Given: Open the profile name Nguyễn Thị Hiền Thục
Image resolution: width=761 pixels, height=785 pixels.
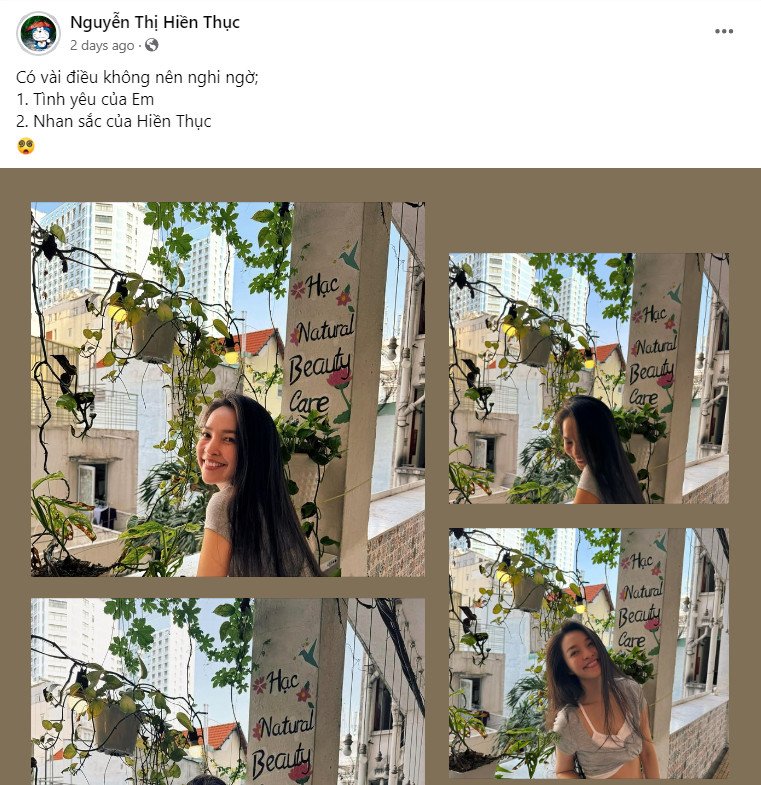Looking at the screenshot, I should (x=155, y=22).
